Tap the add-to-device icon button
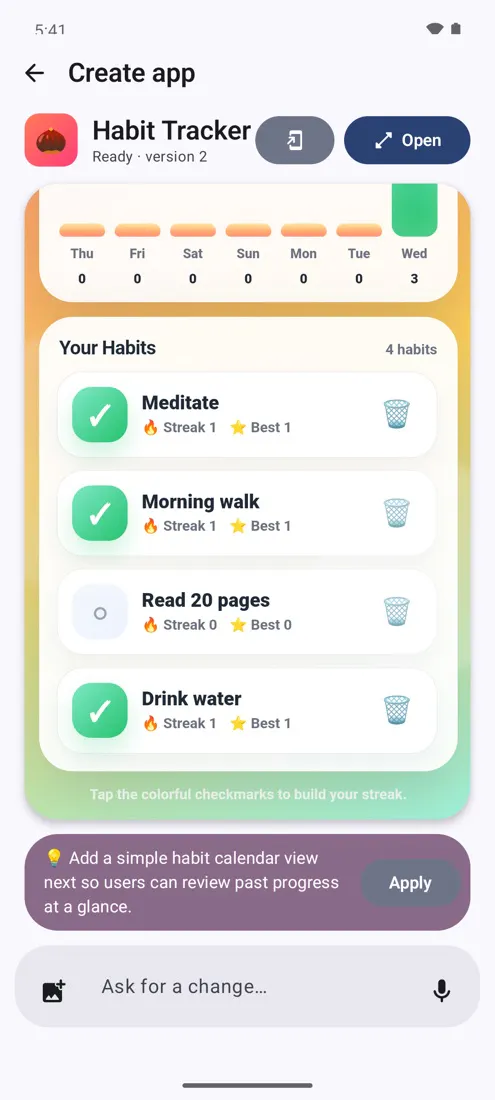The height and width of the screenshot is (1100, 495). pyautogui.click(x=294, y=140)
